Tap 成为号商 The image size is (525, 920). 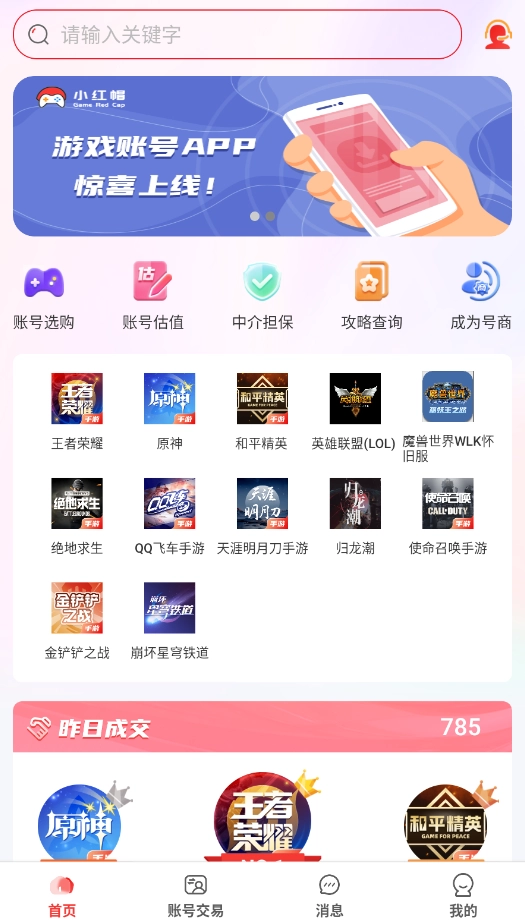(481, 296)
